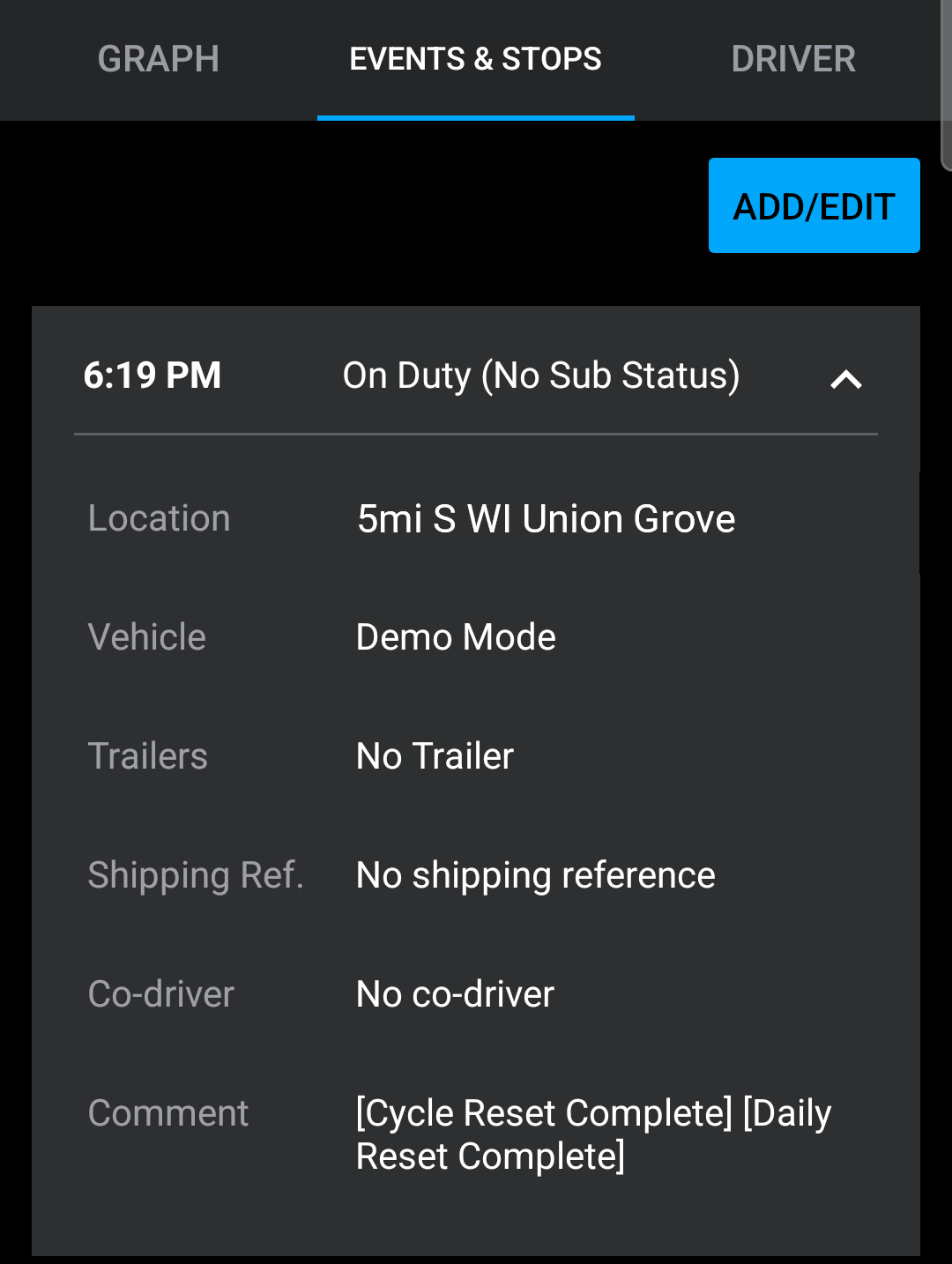Switch to the Graph tab
Image resolution: width=952 pixels, height=1264 pixels.
159,60
